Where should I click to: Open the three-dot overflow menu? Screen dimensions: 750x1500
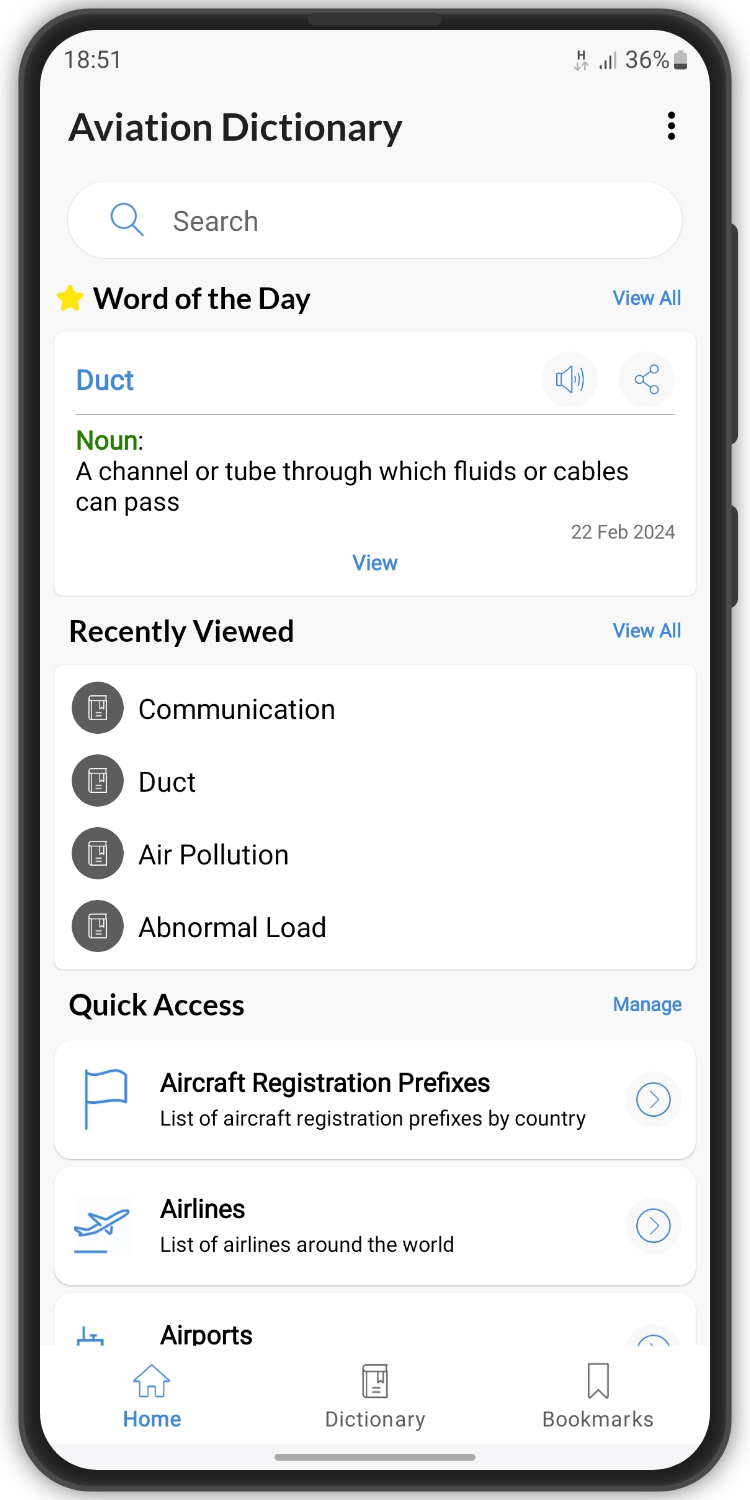coord(671,126)
